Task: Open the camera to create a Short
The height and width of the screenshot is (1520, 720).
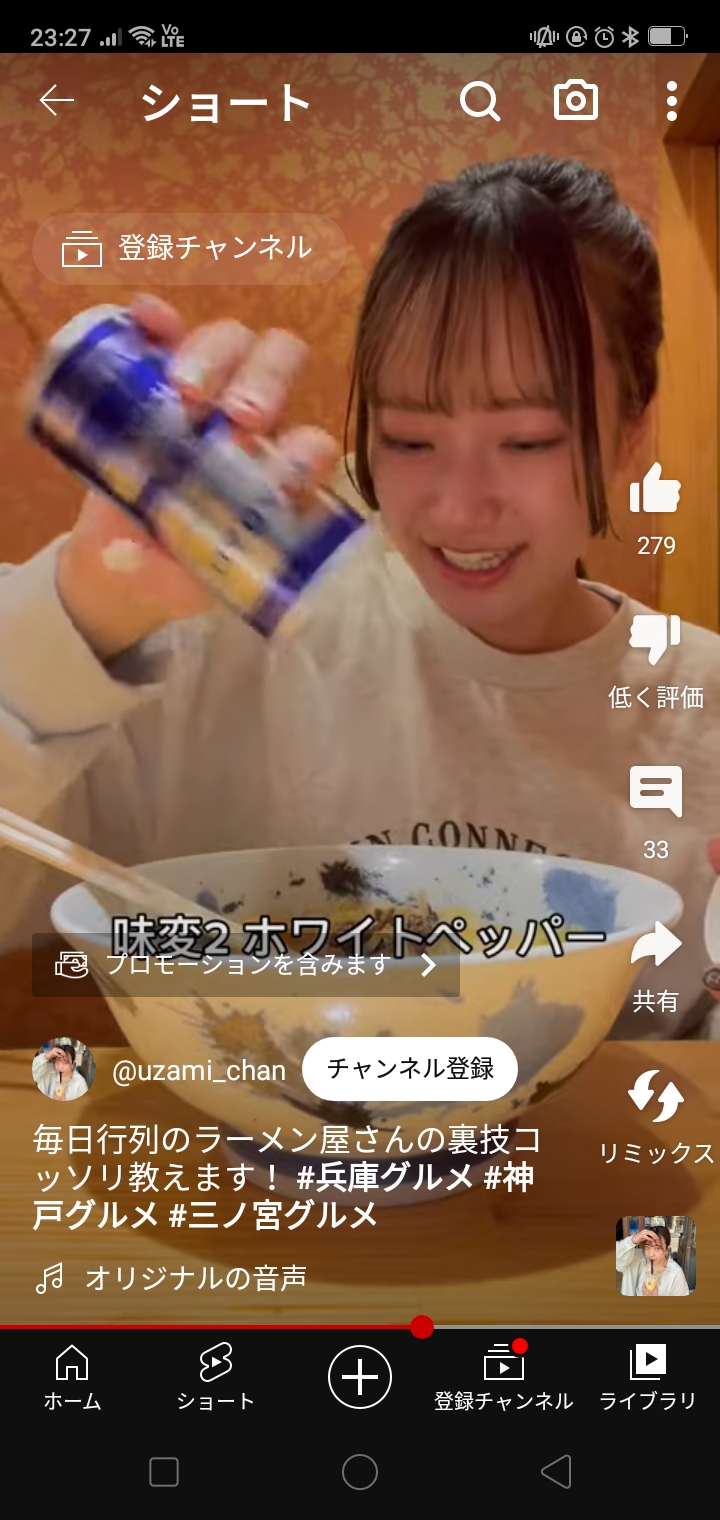Action: click(x=576, y=101)
